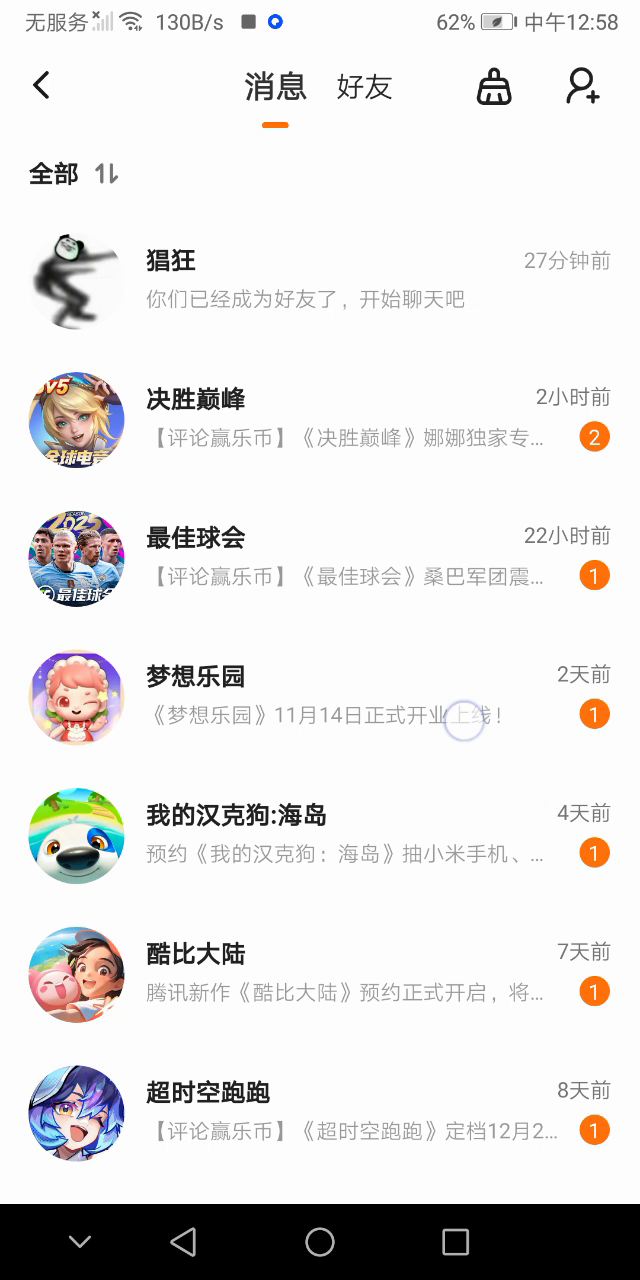This screenshot has width=640, height=1280.
Task: Open the 最佳球会 message thread
Action: tap(320, 557)
